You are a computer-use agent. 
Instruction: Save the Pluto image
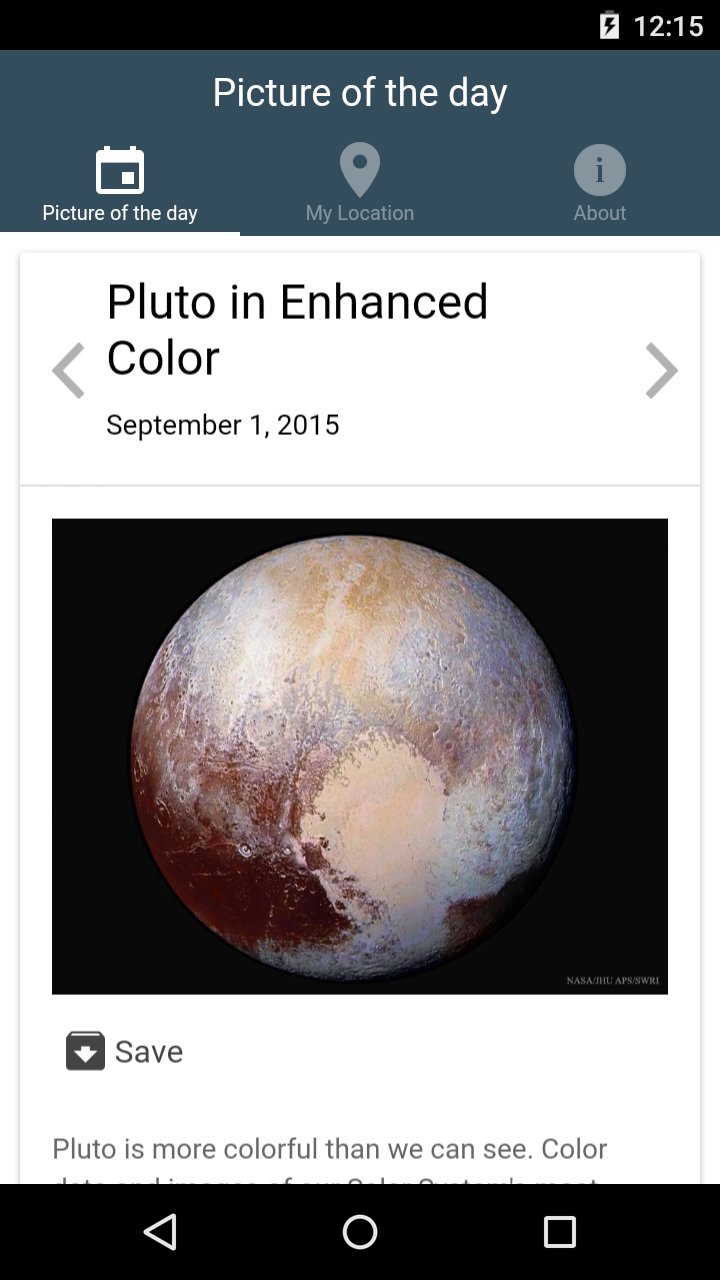tap(124, 1051)
